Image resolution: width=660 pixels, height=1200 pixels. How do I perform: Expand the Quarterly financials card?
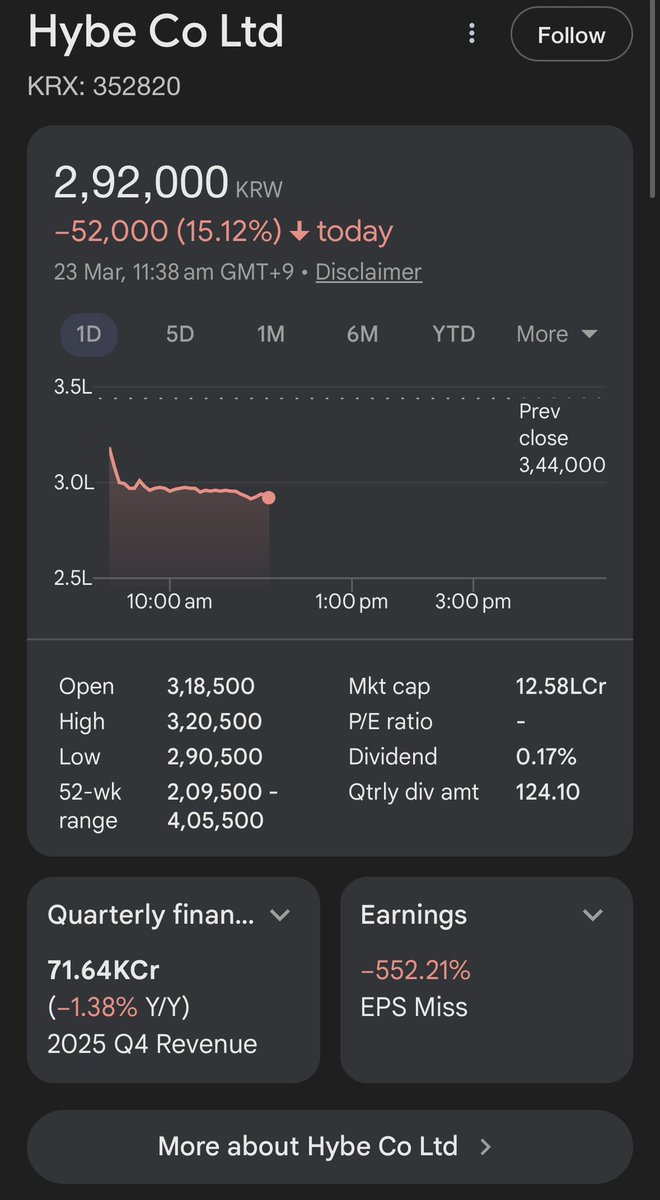280,915
